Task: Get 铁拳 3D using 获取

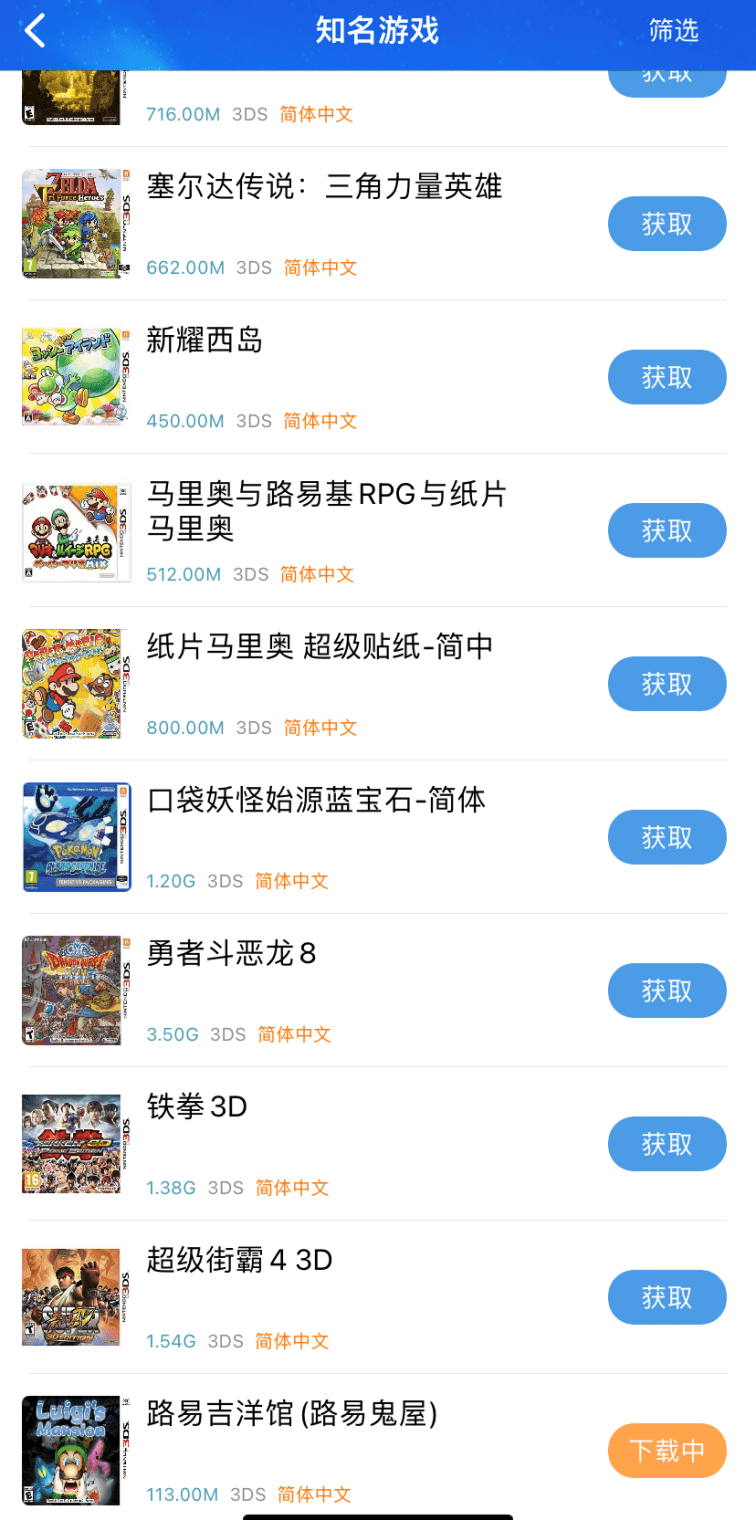Action: pos(667,1144)
